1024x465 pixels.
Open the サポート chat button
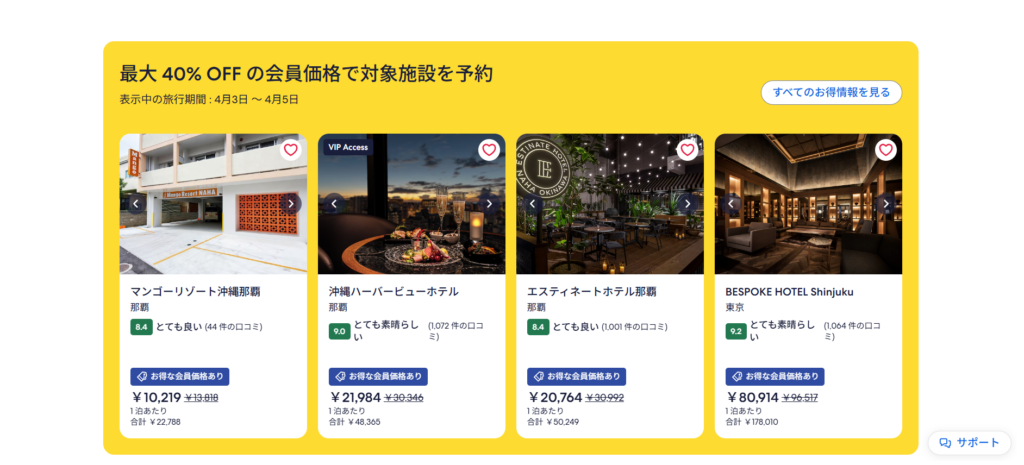pyautogui.click(x=969, y=442)
